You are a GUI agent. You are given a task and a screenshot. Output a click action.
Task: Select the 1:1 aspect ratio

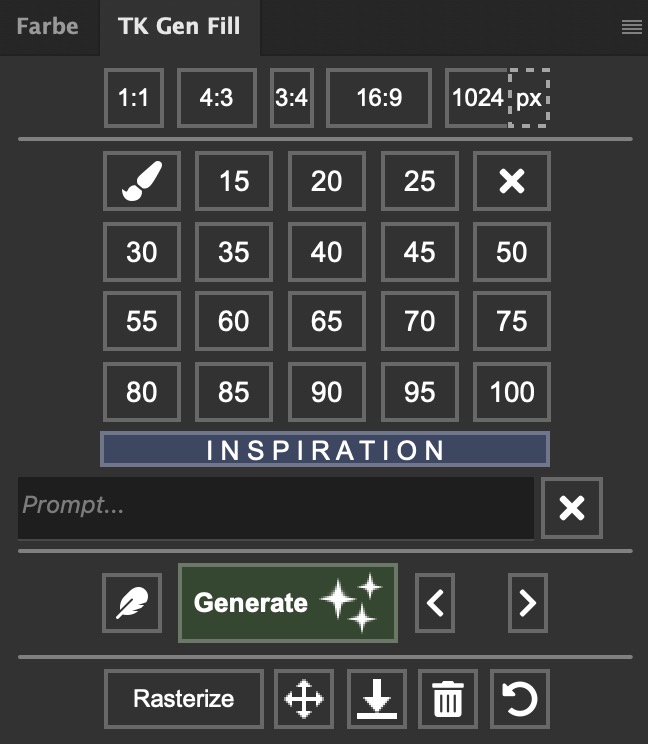[x=134, y=98]
